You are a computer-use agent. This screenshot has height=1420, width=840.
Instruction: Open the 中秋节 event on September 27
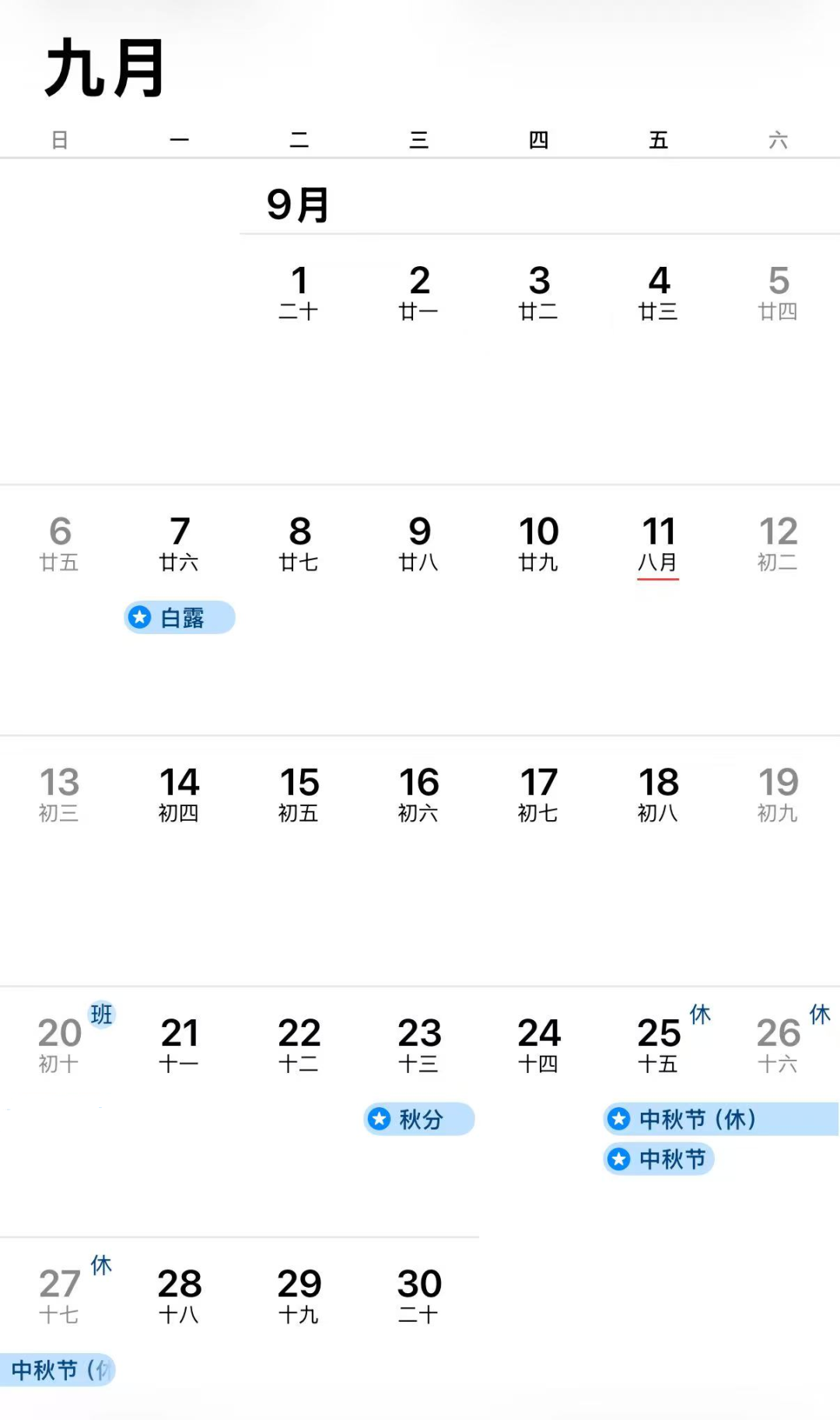58,1370
